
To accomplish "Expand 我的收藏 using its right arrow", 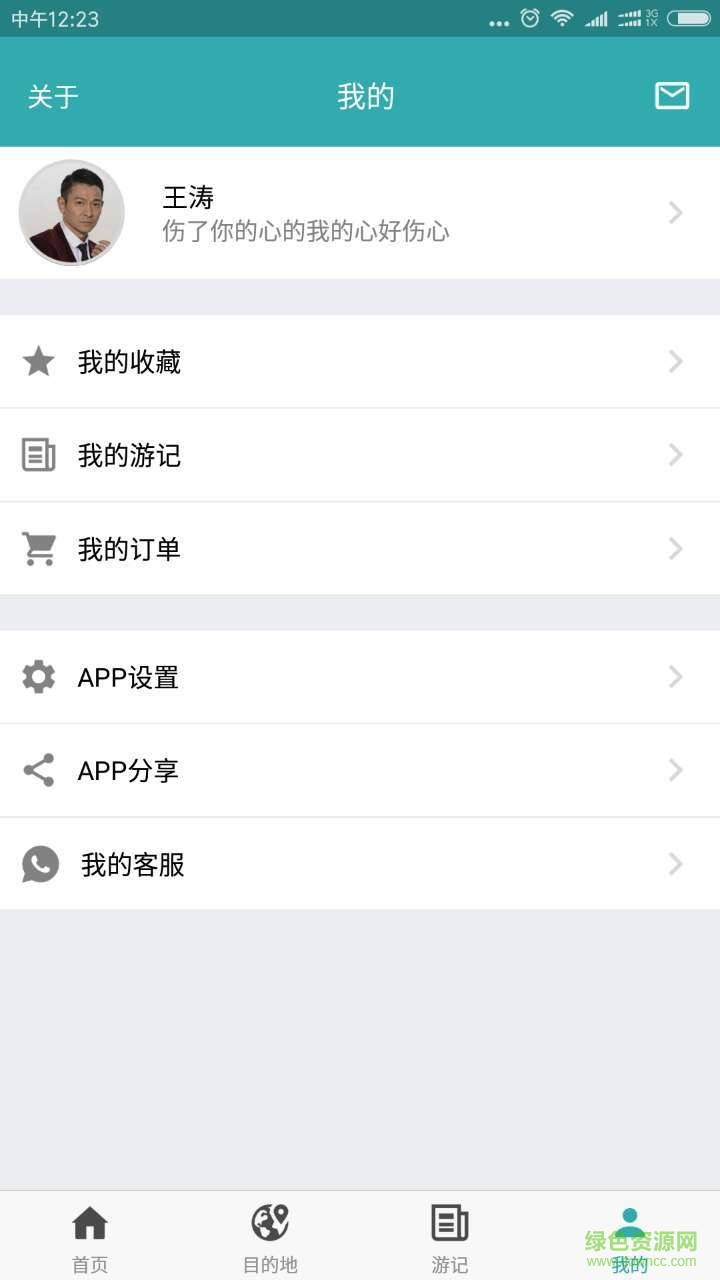I will tap(674, 362).
